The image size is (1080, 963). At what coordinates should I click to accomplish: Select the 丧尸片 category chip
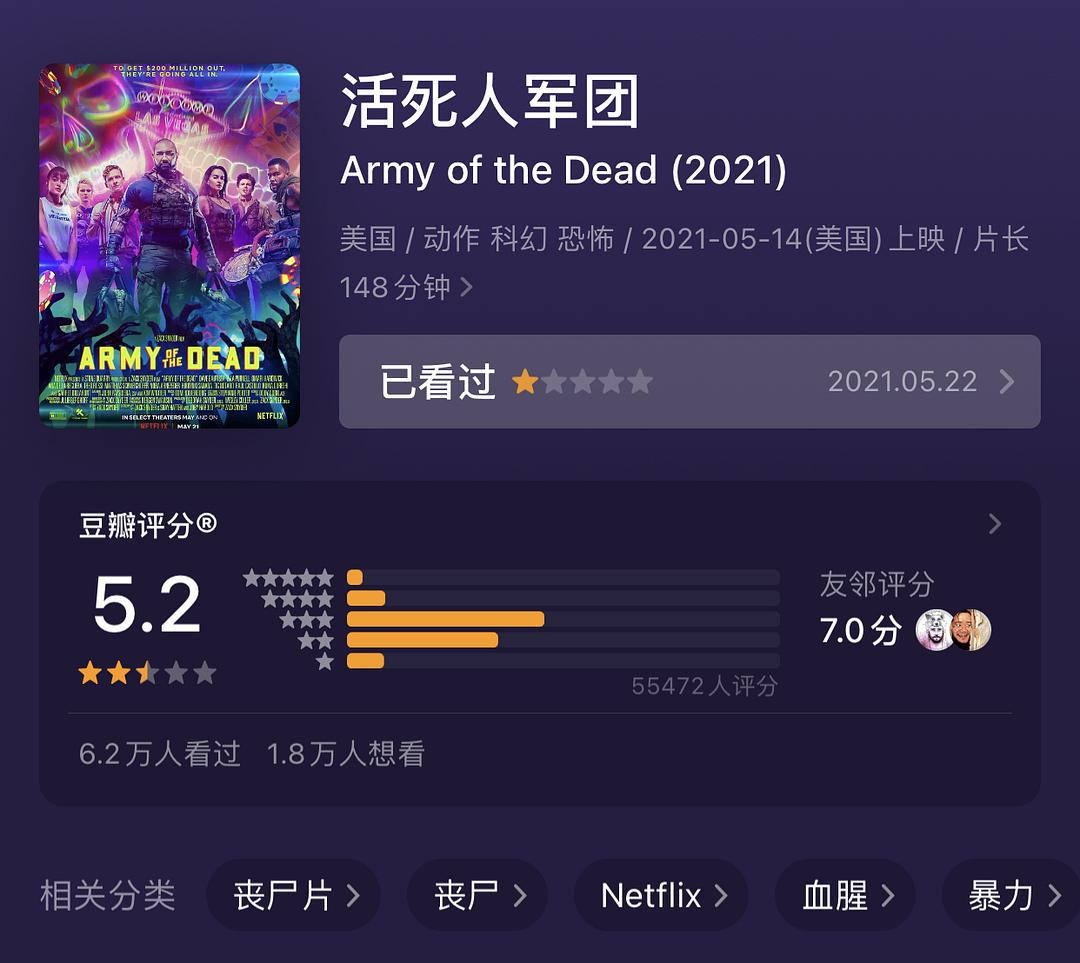(x=294, y=895)
